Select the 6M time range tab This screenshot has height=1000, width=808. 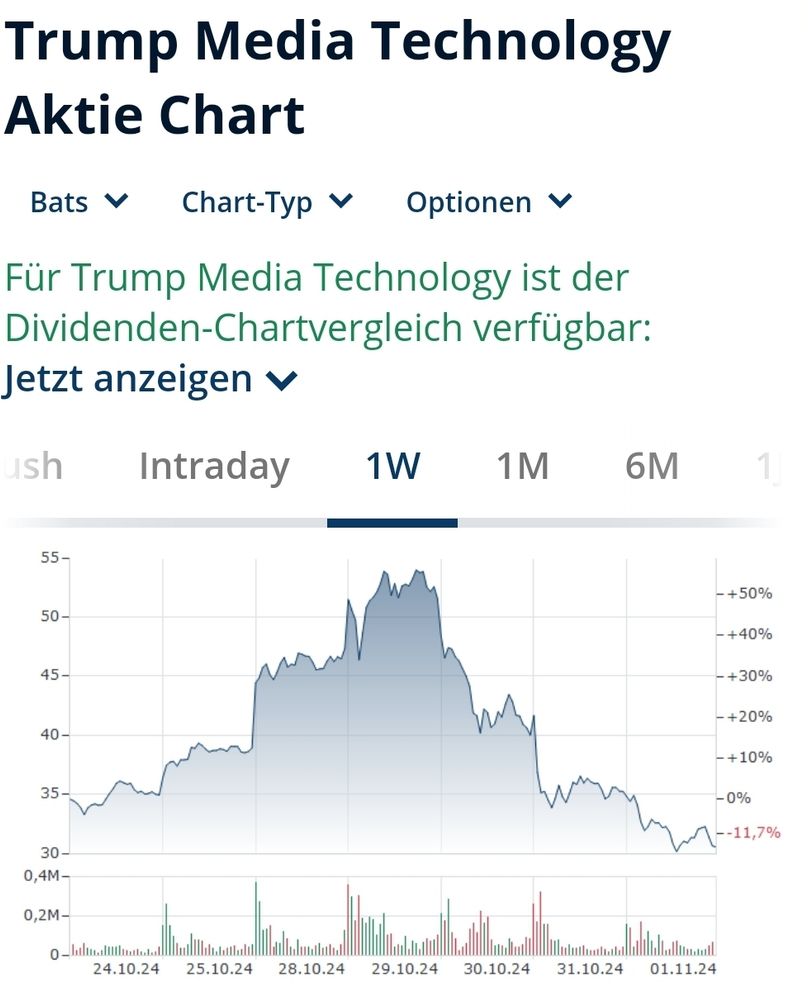[x=651, y=465]
